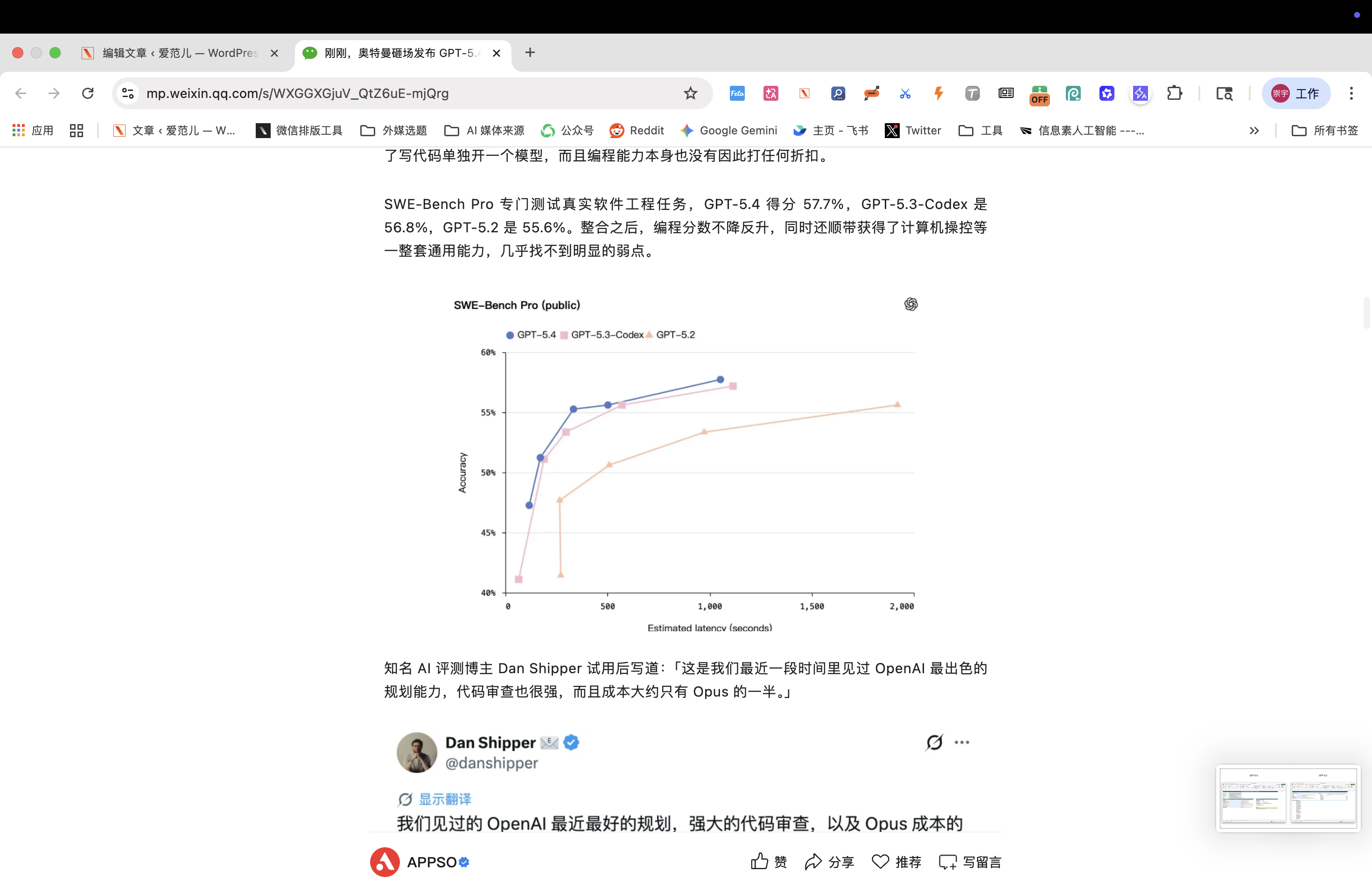This screenshot has height=892, width=1372.
Task: Write a comment via 写留言
Action: coord(970,862)
